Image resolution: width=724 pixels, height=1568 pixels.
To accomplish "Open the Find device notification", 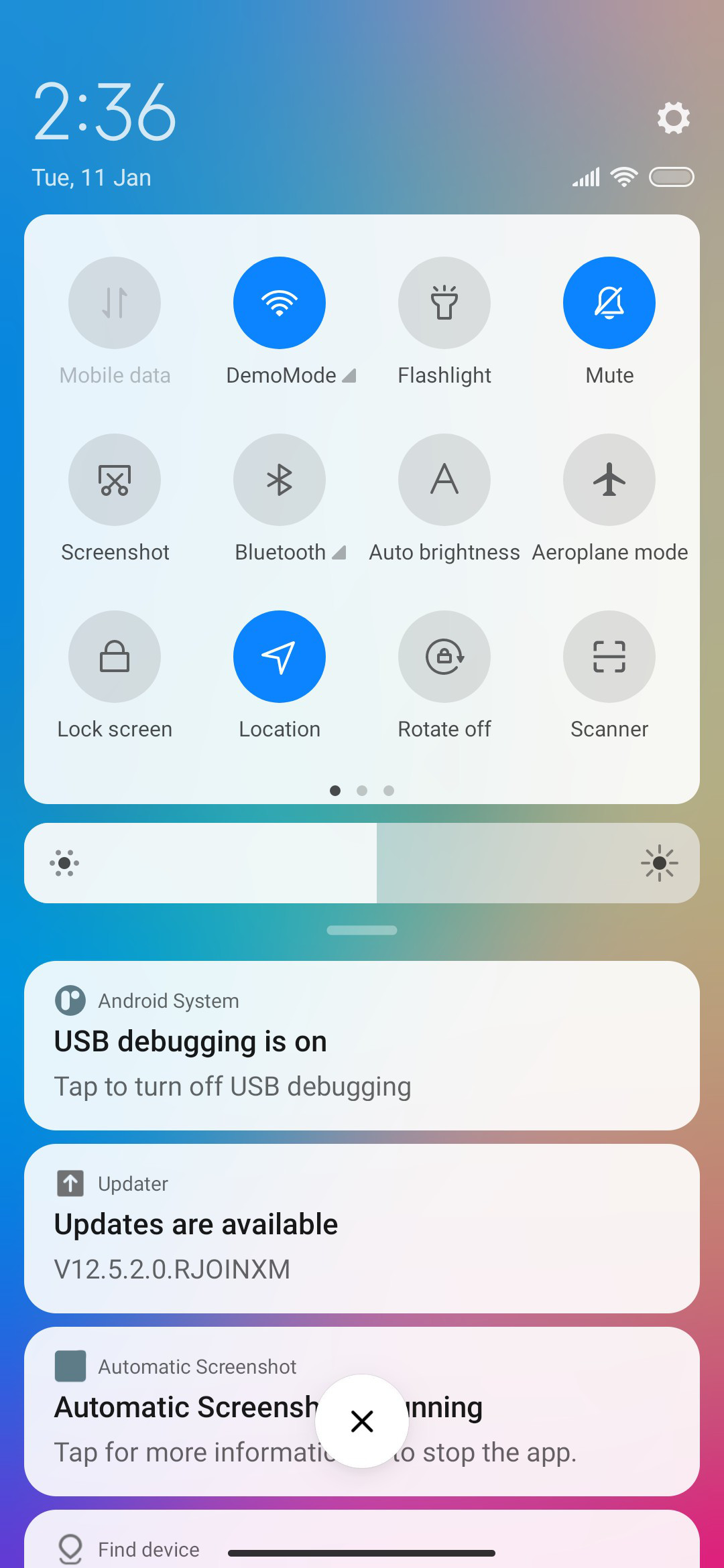I will [362, 1539].
